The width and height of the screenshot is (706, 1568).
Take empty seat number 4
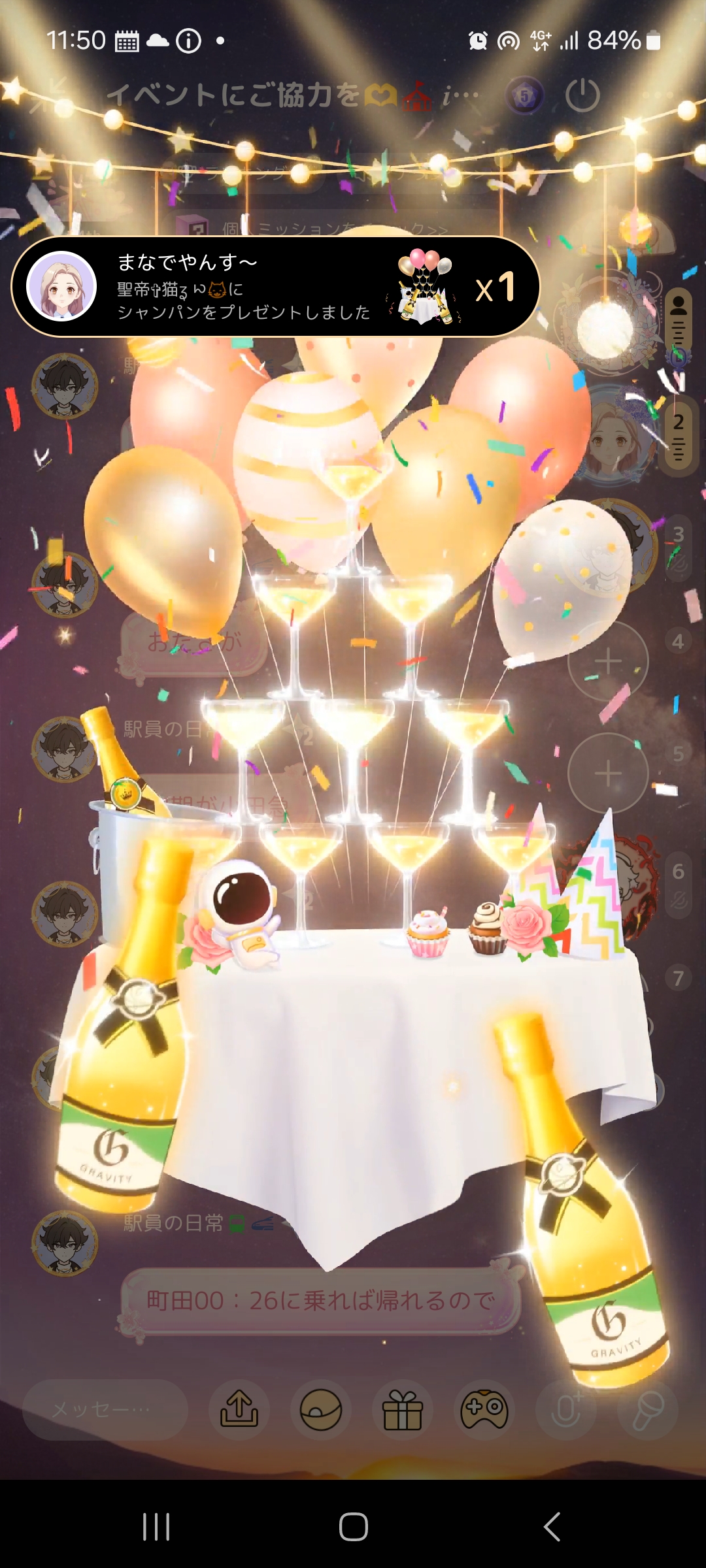pos(608,661)
